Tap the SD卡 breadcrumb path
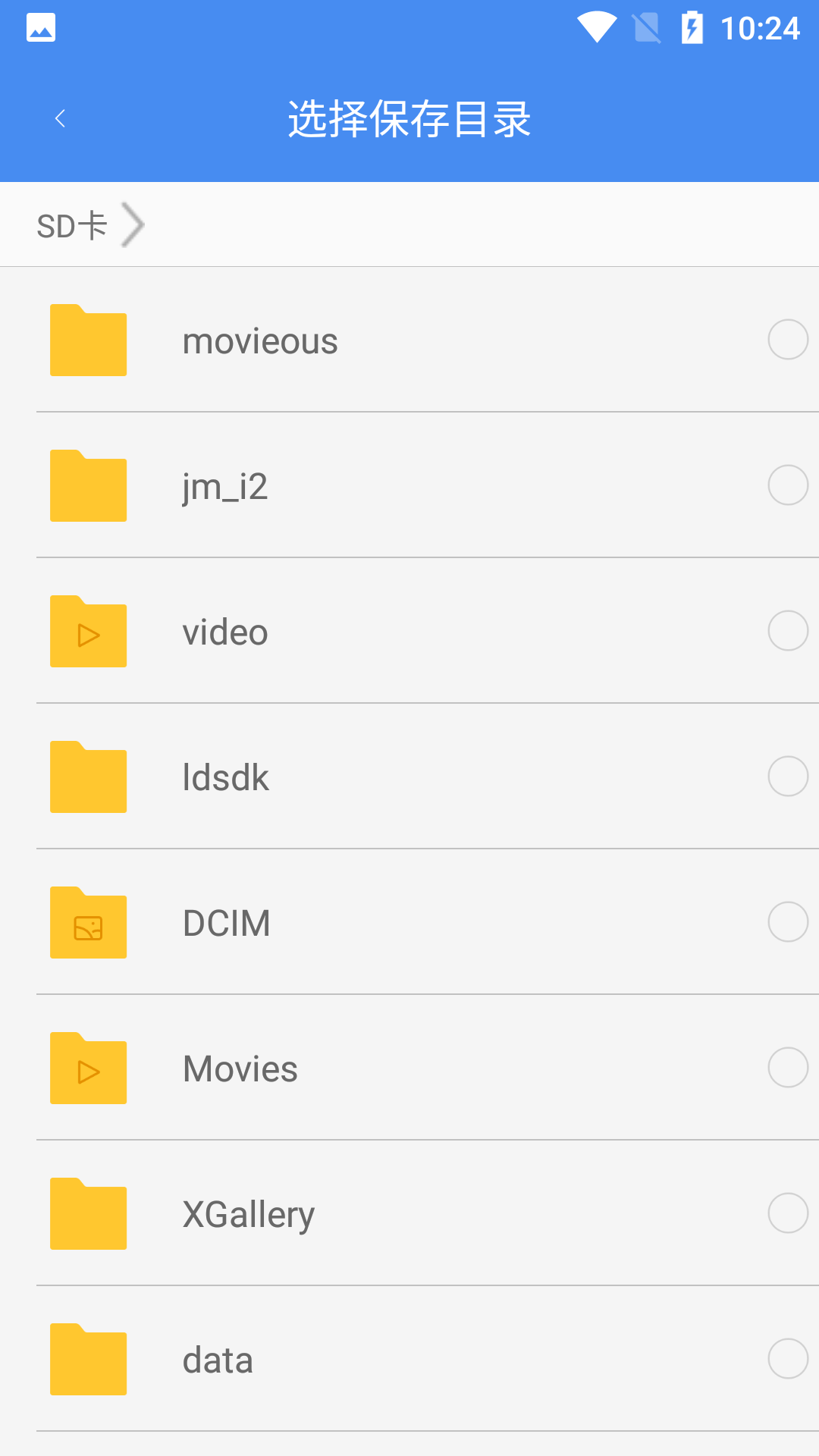This screenshot has width=819, height=1456. [x=73, y=226]
